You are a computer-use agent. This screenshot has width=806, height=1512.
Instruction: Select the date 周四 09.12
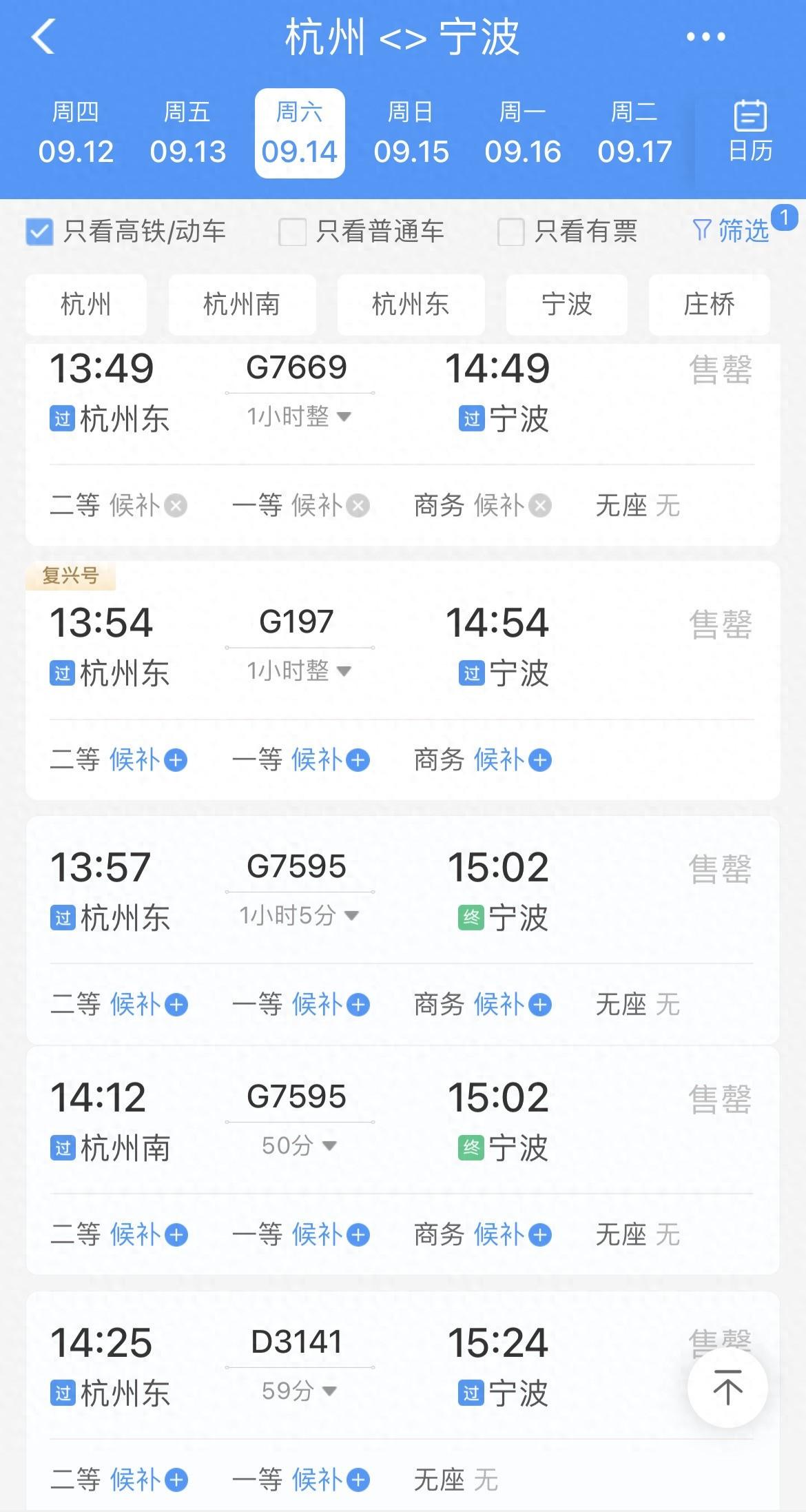pos(76,134)
